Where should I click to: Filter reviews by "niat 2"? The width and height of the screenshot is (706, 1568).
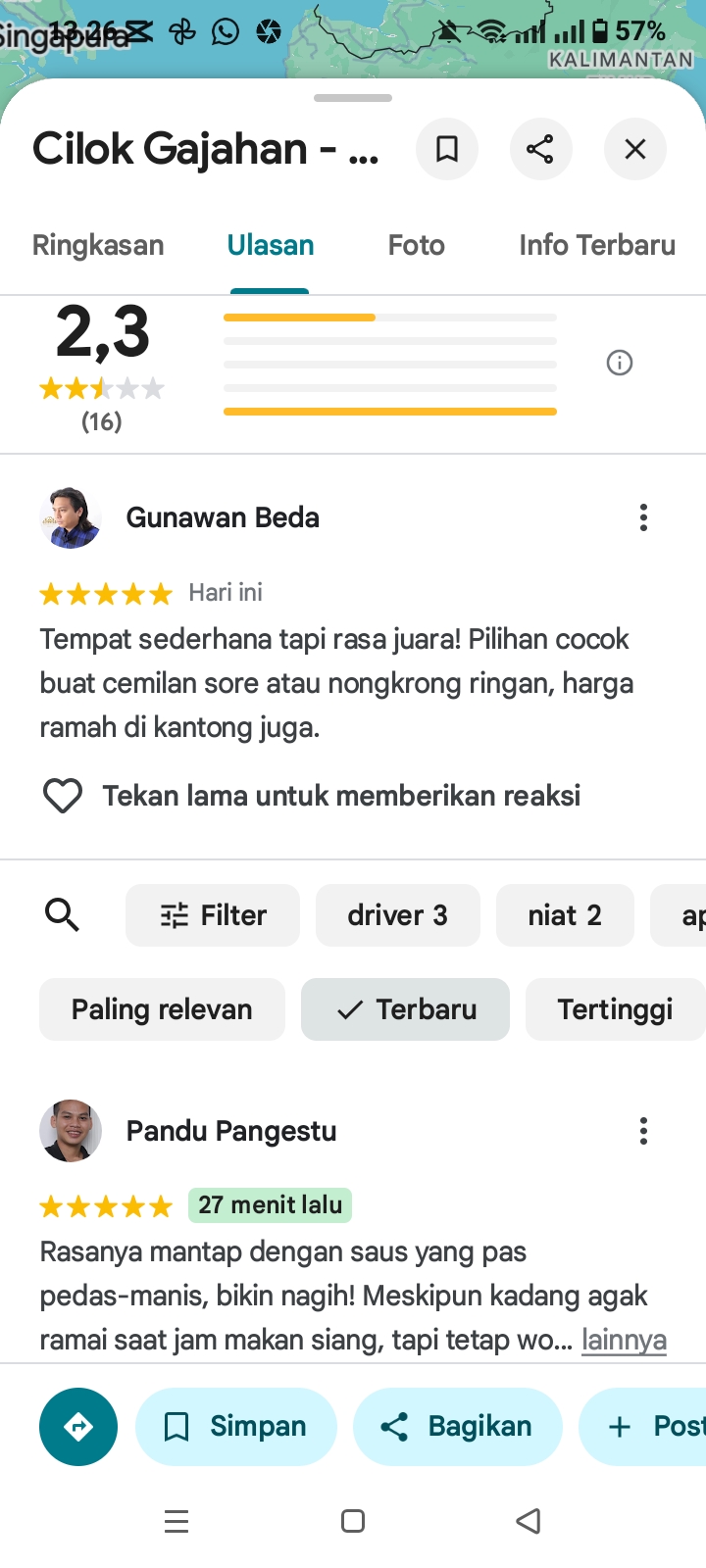[565, 915]
